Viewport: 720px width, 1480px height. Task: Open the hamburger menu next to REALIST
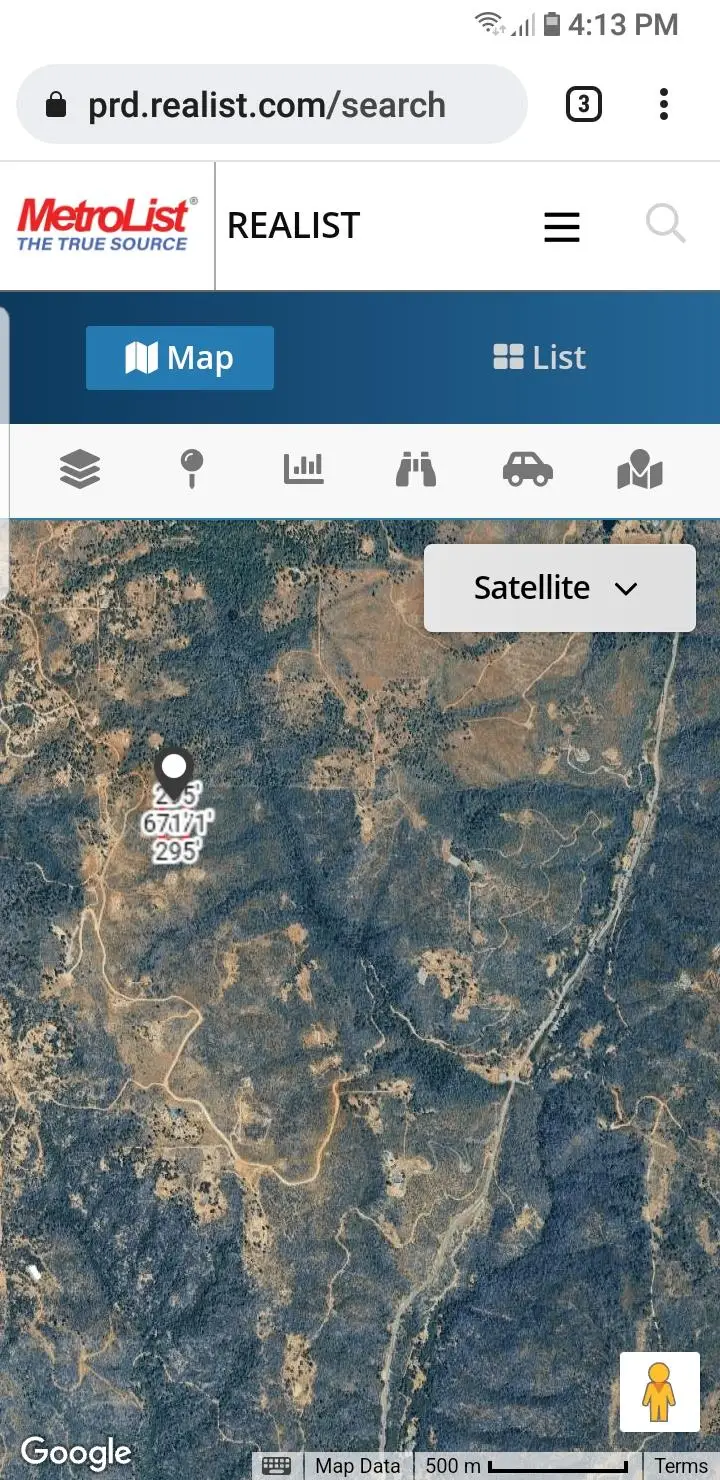562,227
